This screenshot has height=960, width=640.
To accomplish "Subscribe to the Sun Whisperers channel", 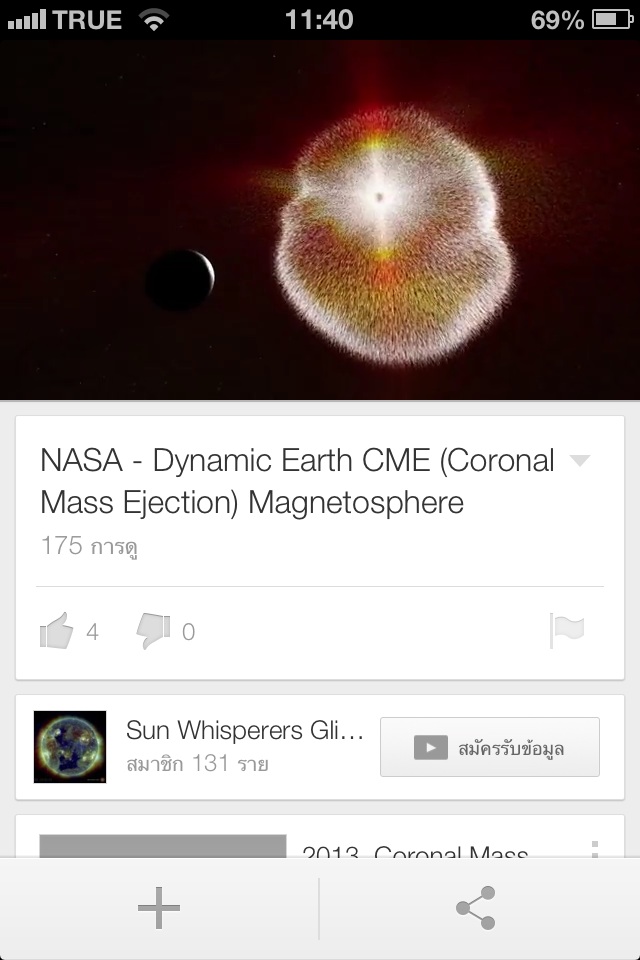I will tap(490, 747).
